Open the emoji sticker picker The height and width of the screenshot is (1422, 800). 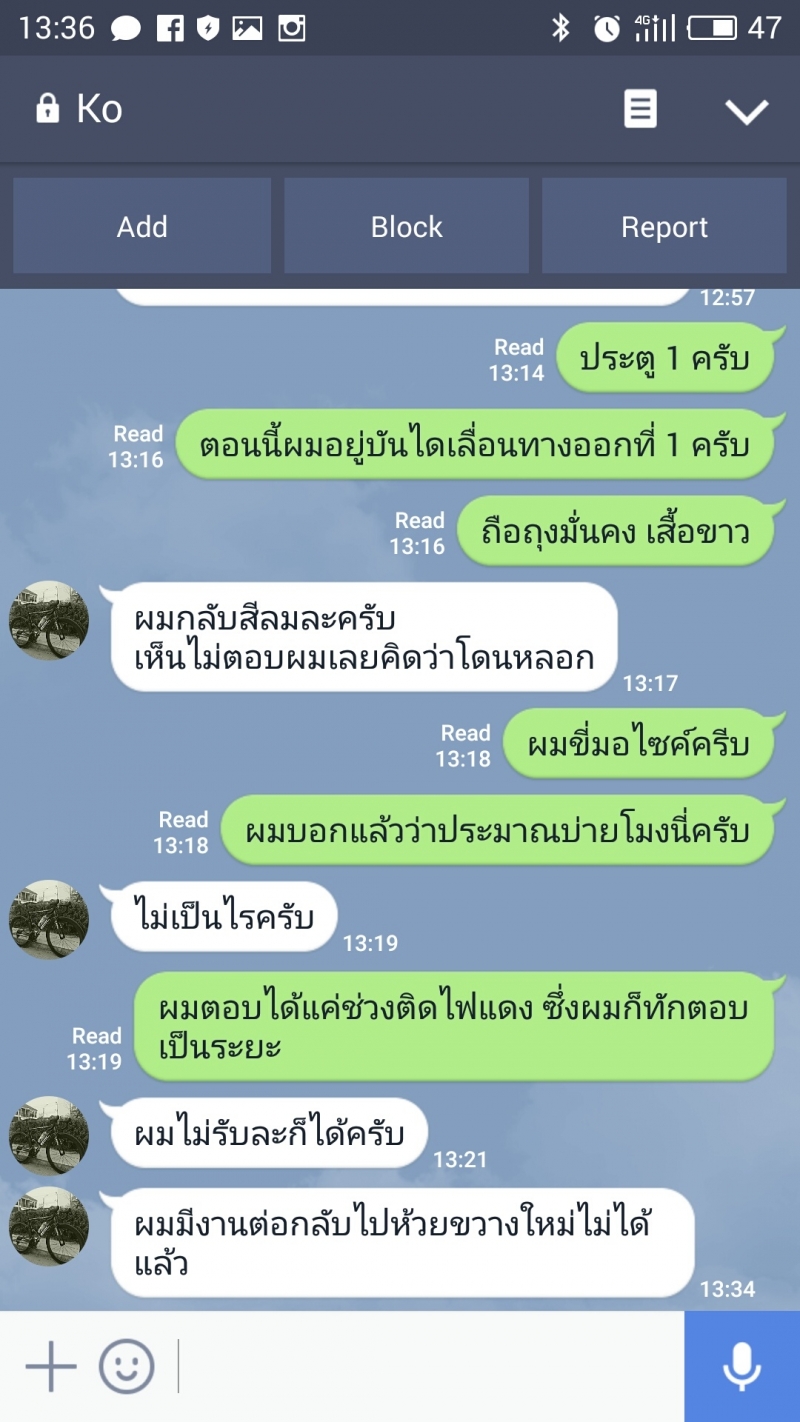pyautogui.click(x=127, y=1366)
